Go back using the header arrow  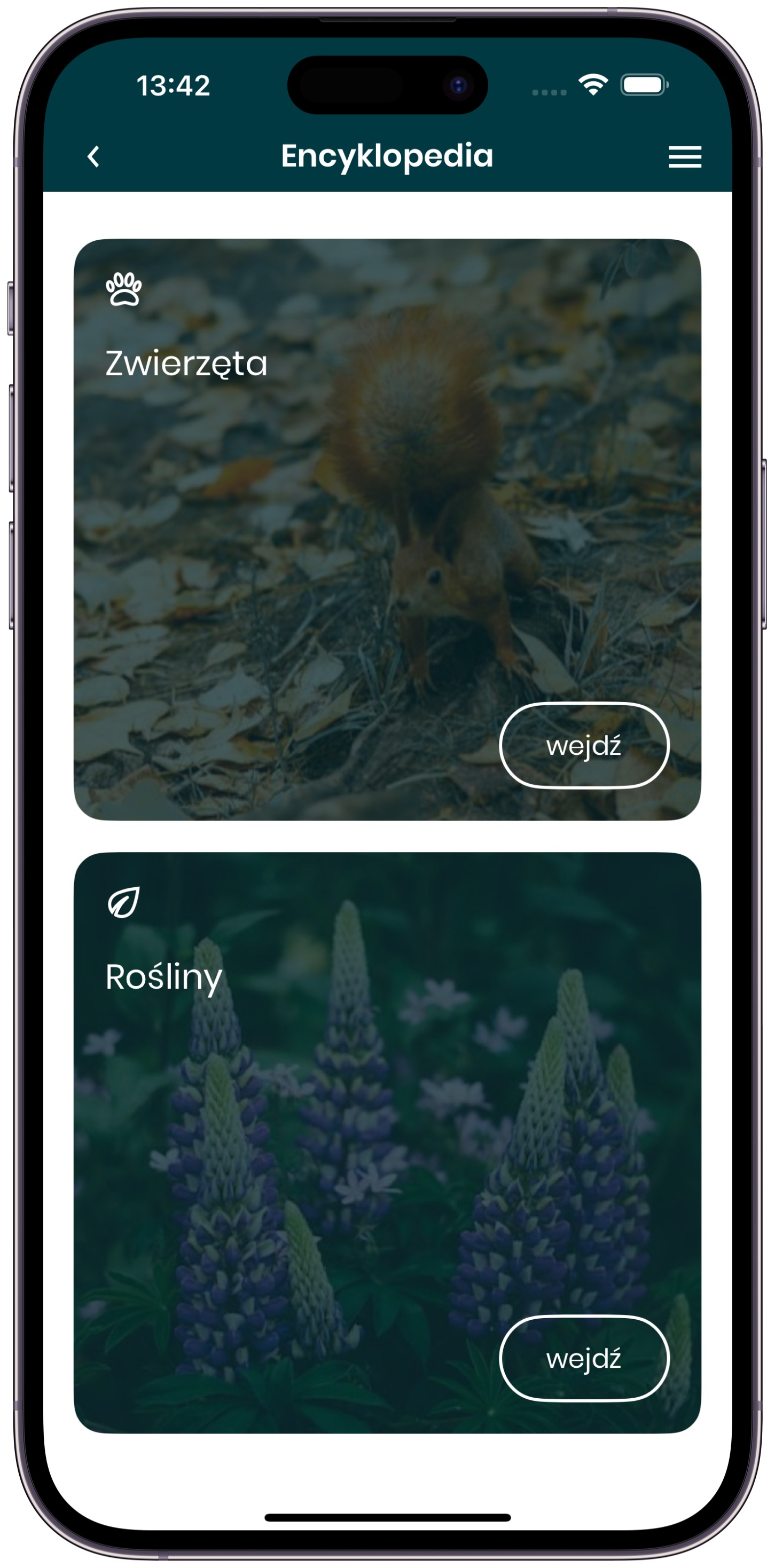pos(93,156)
